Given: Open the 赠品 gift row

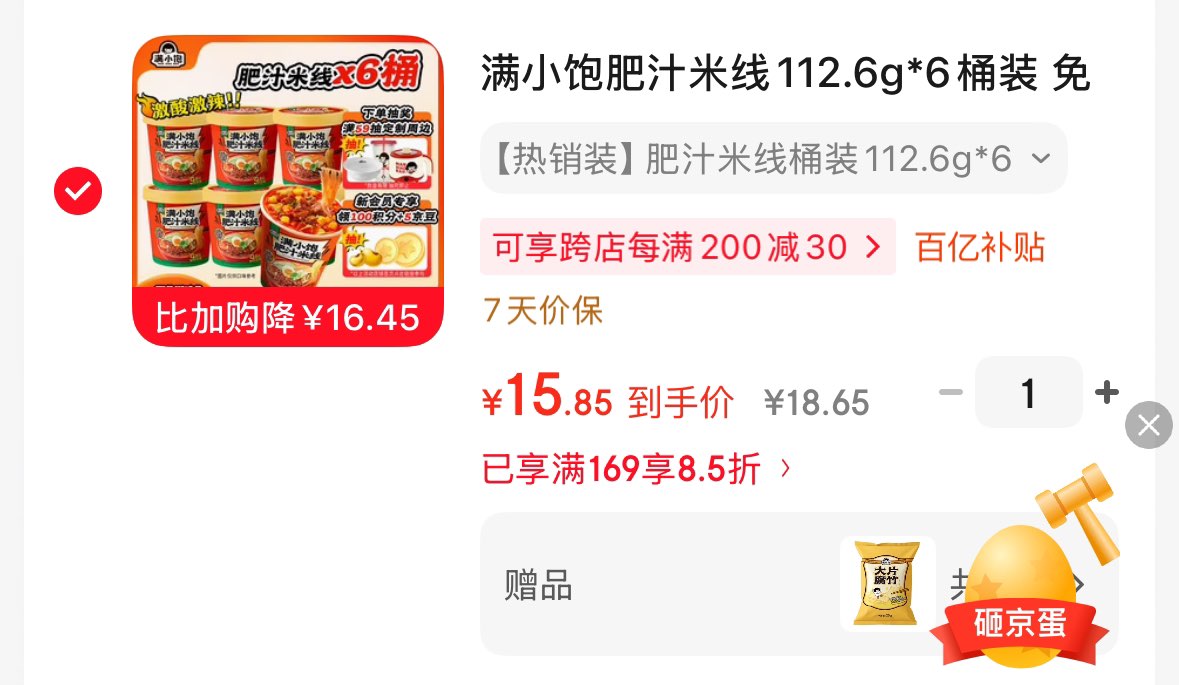Looking at the screenshot, I should click(x=799, y=584).
